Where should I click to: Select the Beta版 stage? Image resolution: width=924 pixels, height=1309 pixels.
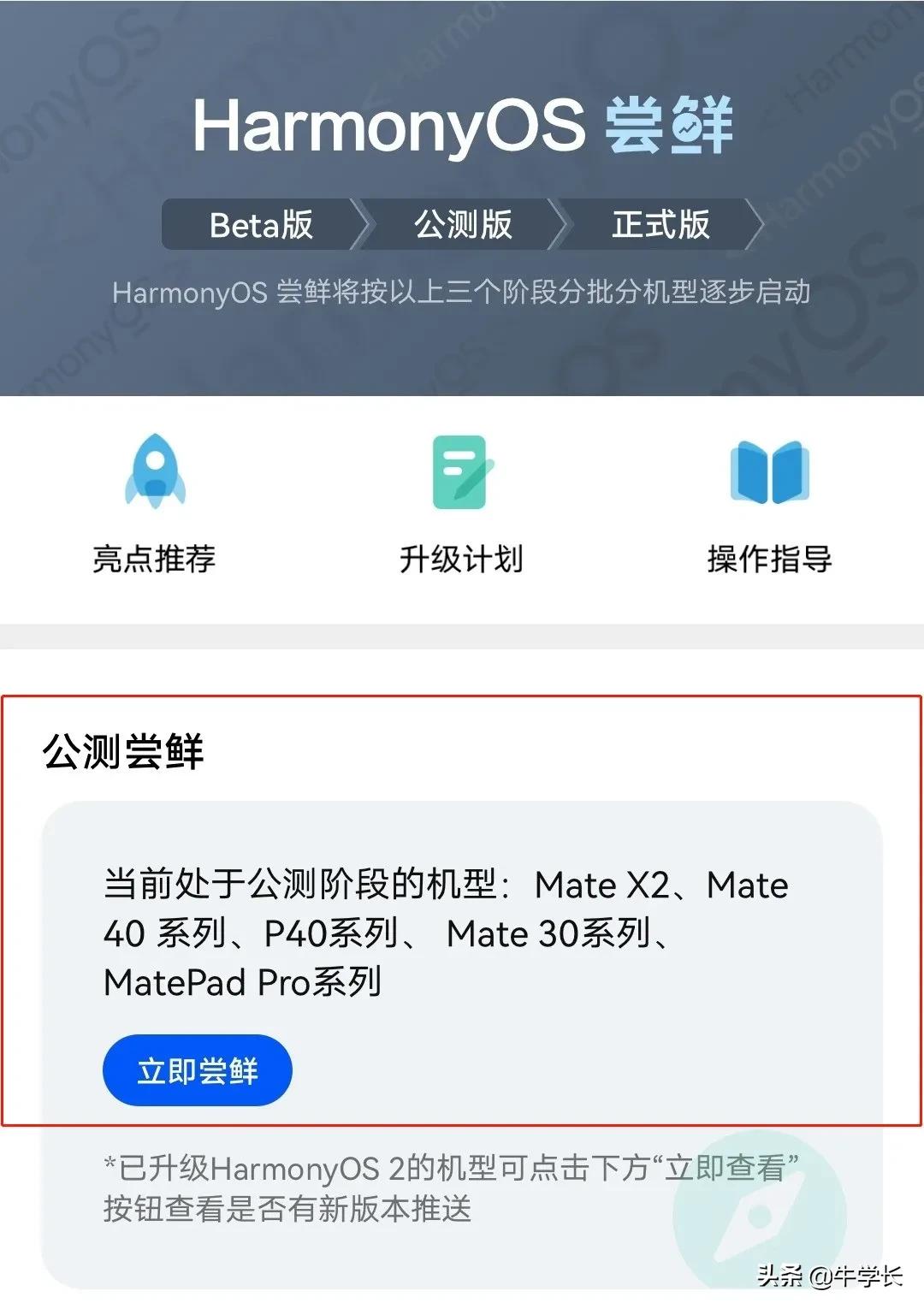point(261,227)
